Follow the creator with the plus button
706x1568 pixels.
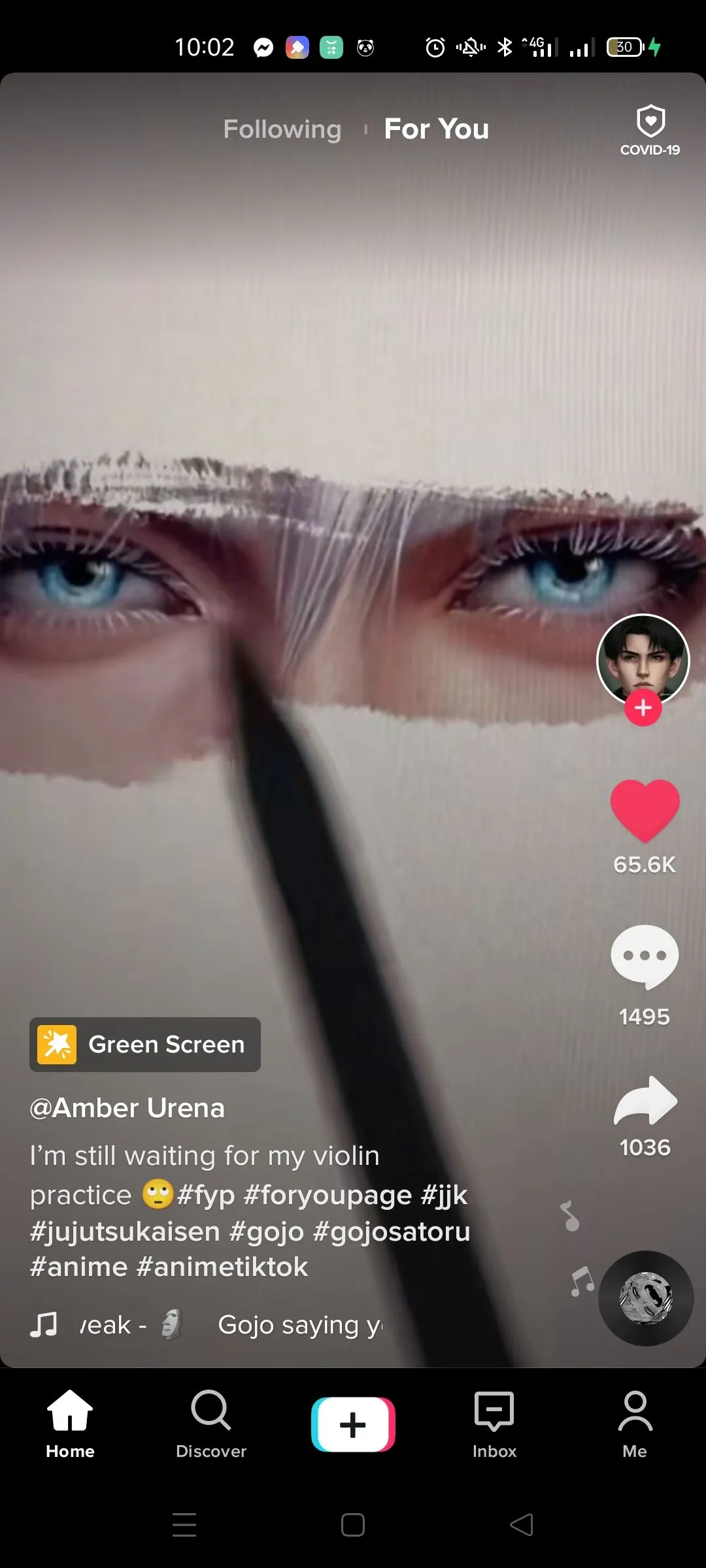(643, 708)
